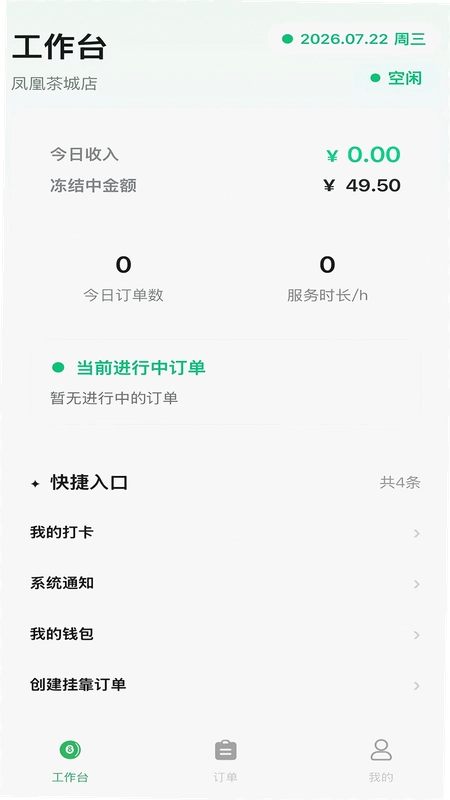The width and height of the screenshot is (450, 800).
Task: Select 创建挂靠订单 entry
Action: click(x=225, y=685)
